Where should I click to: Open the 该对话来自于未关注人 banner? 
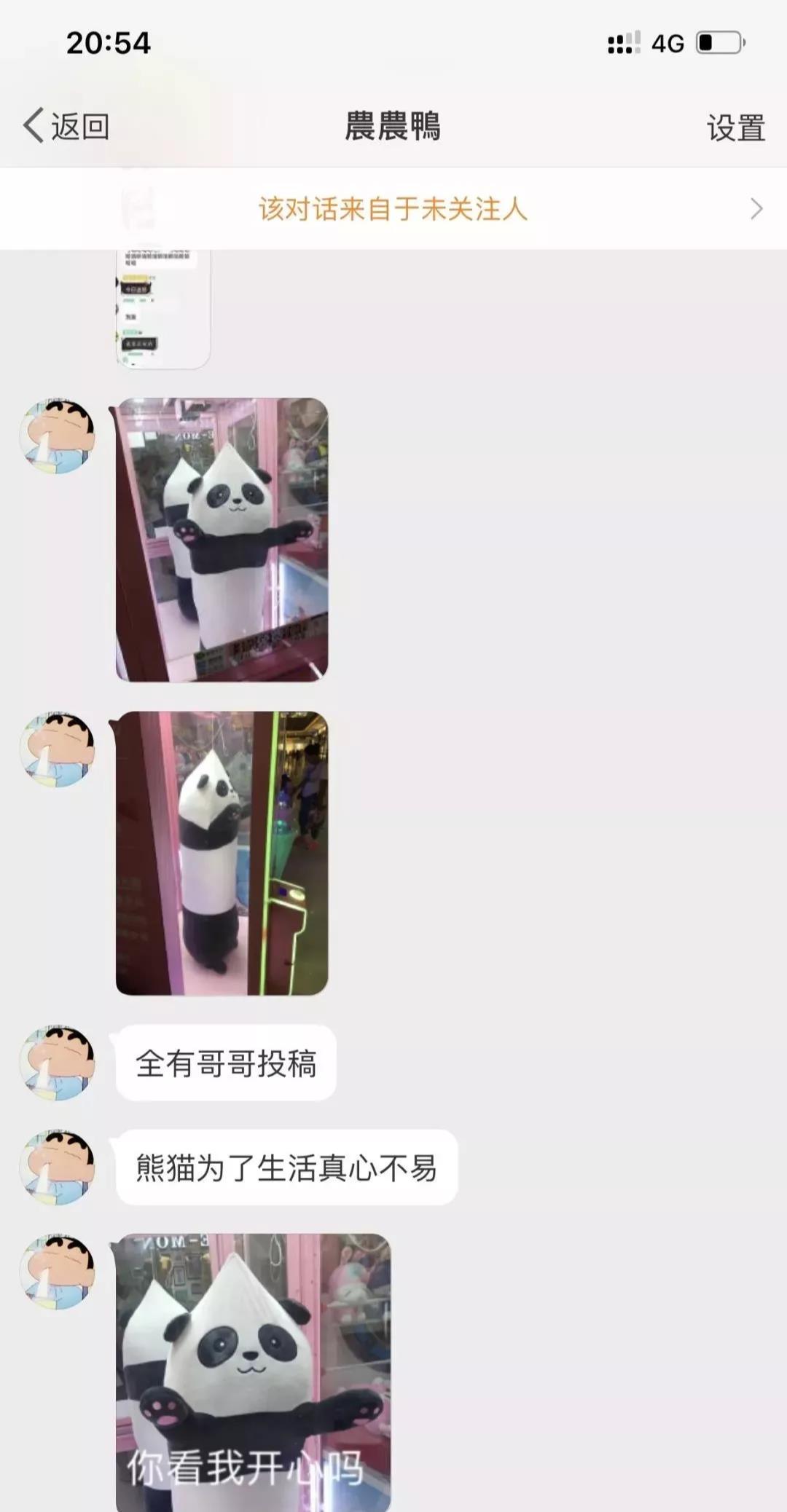point(393,209)
